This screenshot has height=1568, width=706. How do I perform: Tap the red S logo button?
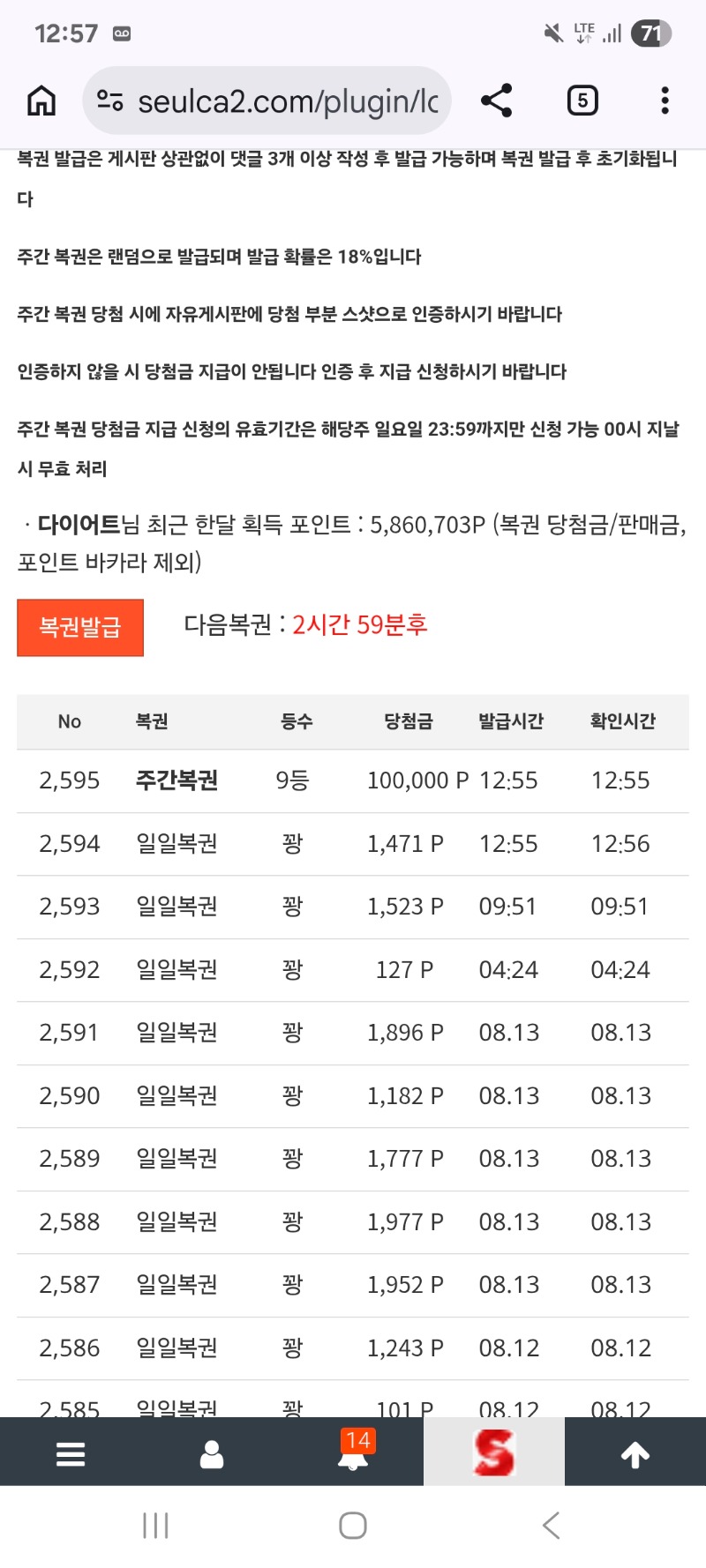click(494, 1452)
